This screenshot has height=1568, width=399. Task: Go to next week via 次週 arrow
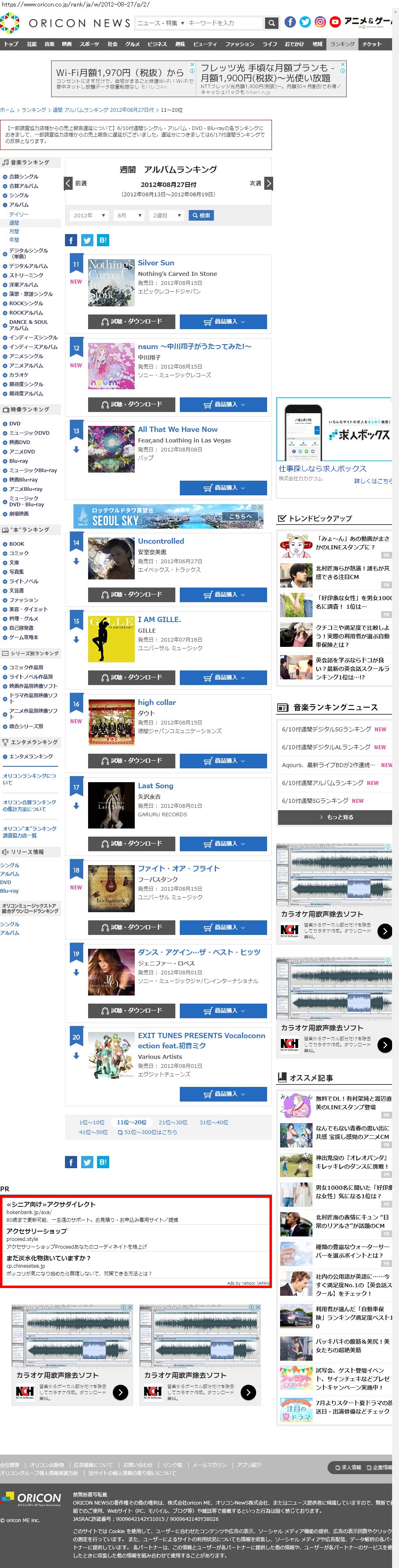pyautogui.click(x=268, y=183)
